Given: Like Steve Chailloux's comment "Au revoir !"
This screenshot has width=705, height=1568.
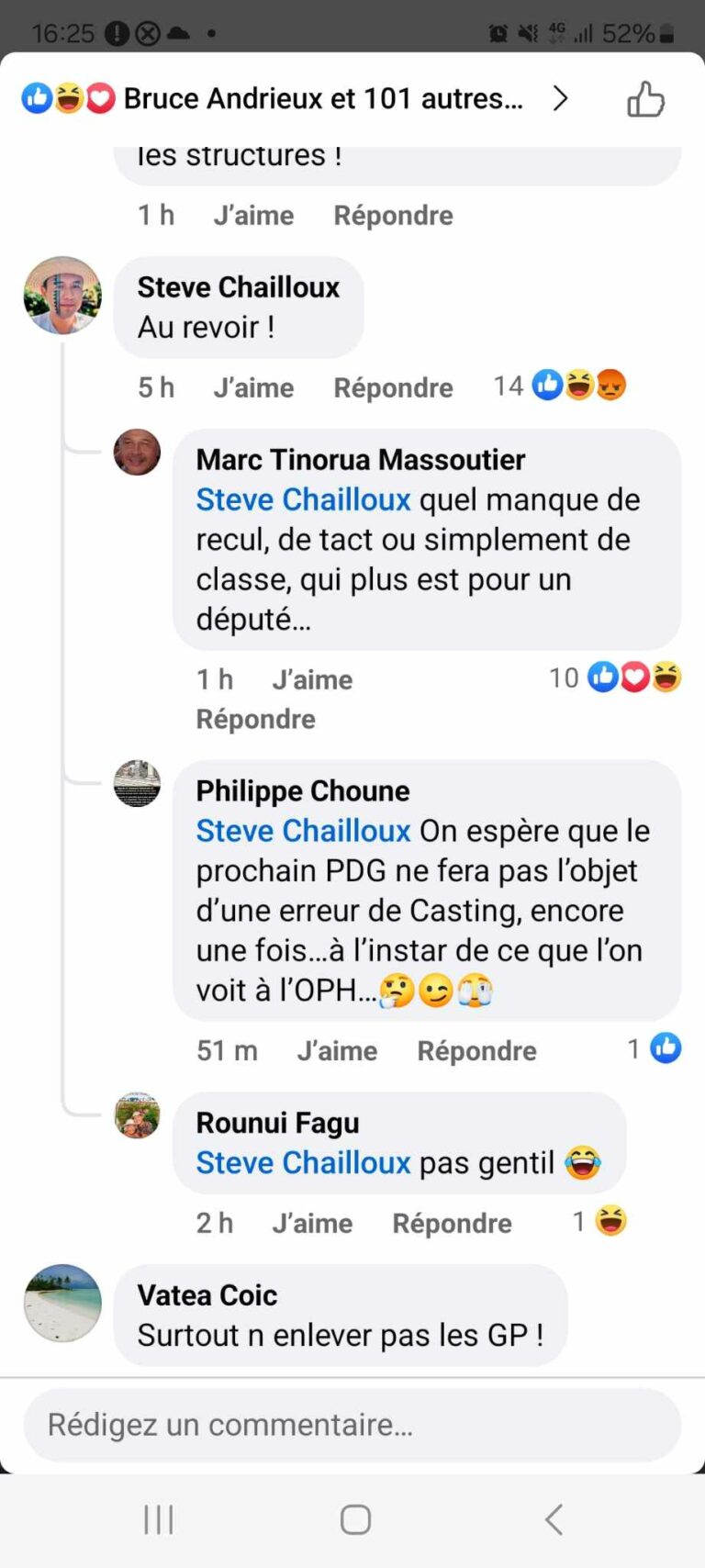Looking at the screenshot, I should [x=253, y=388].
